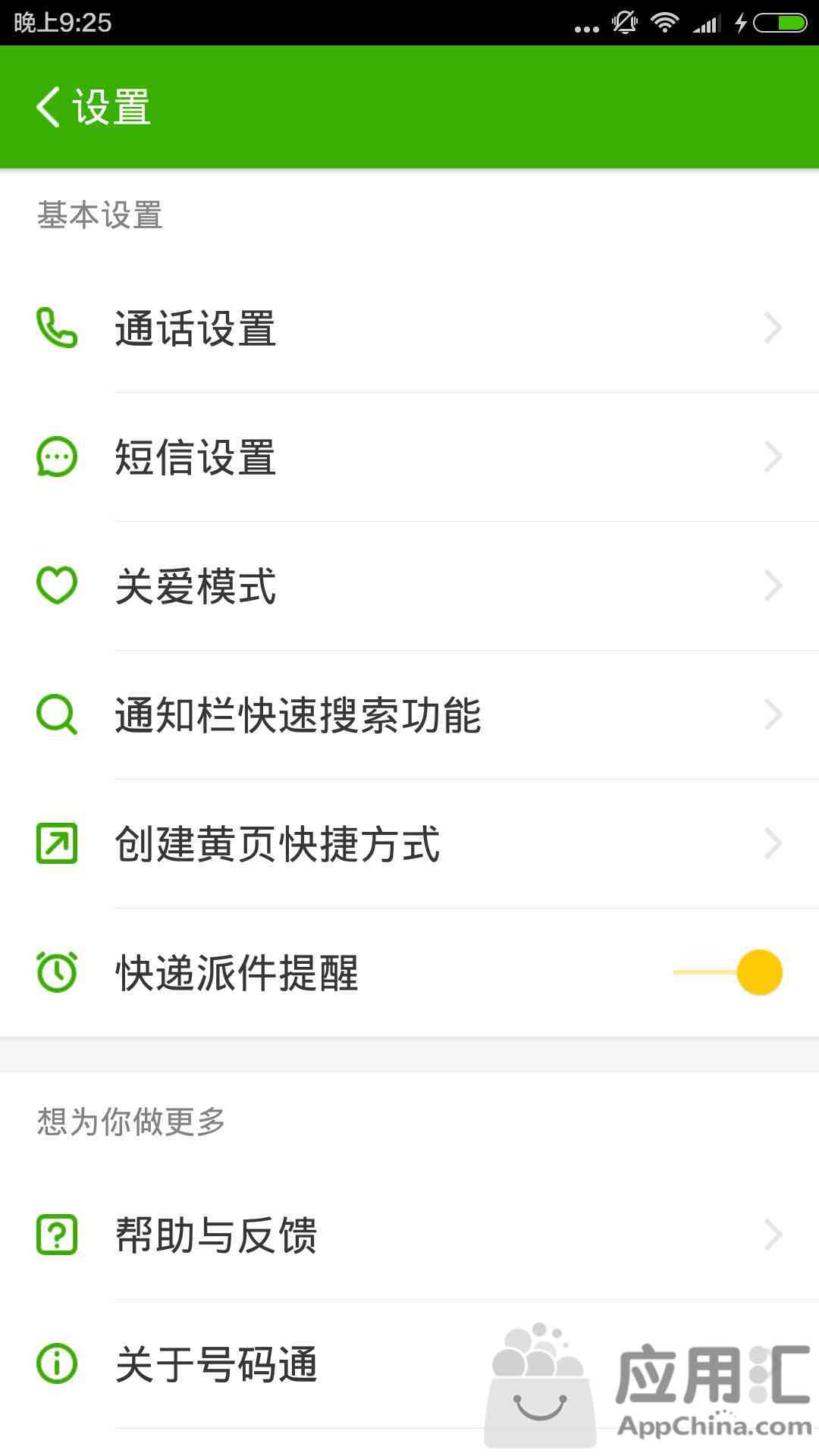Go back from the 设置 screen
The image size is (819, 1456).
48,107
